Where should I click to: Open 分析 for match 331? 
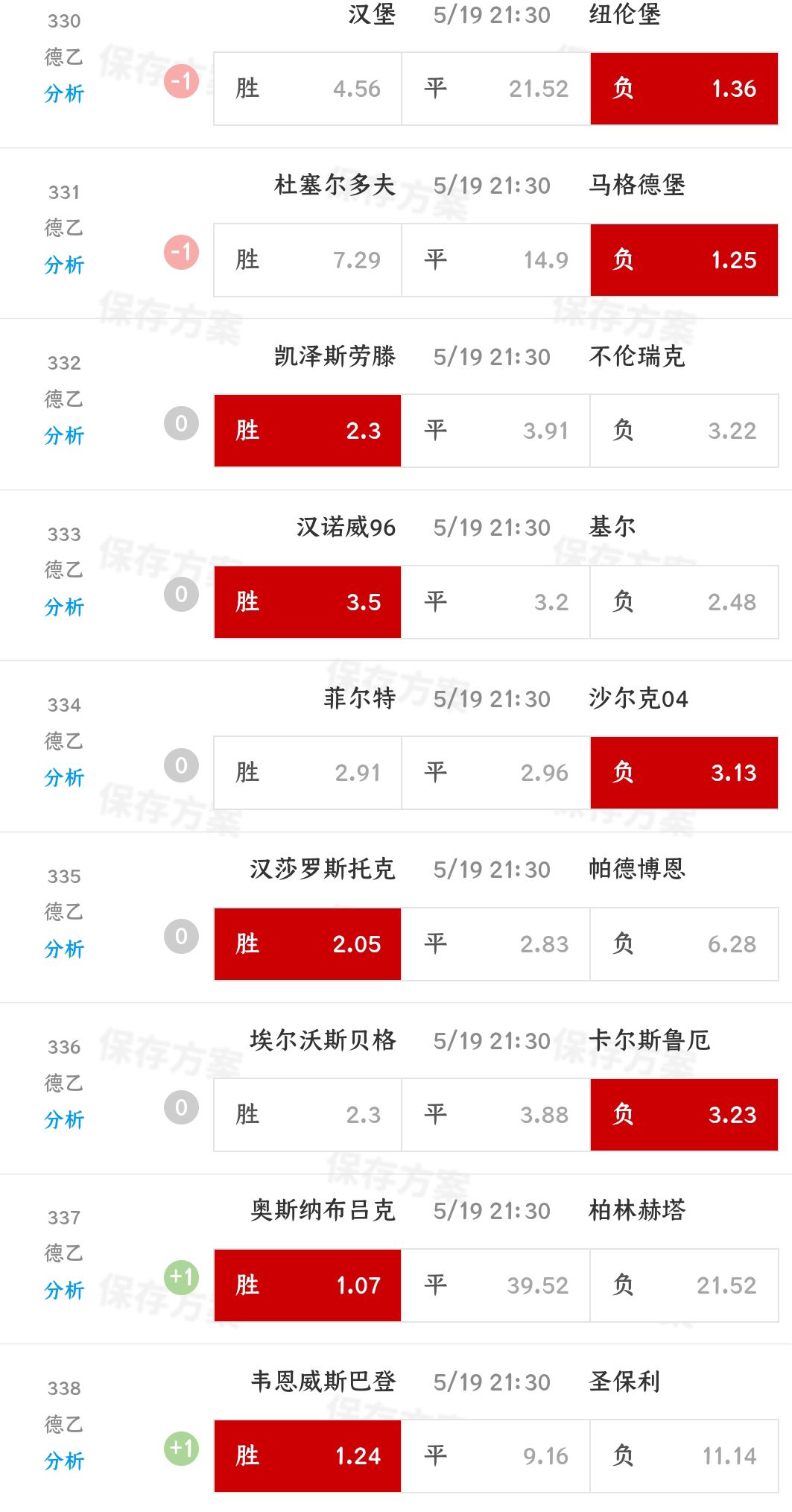pyautogui.click(x=64, y=265)
